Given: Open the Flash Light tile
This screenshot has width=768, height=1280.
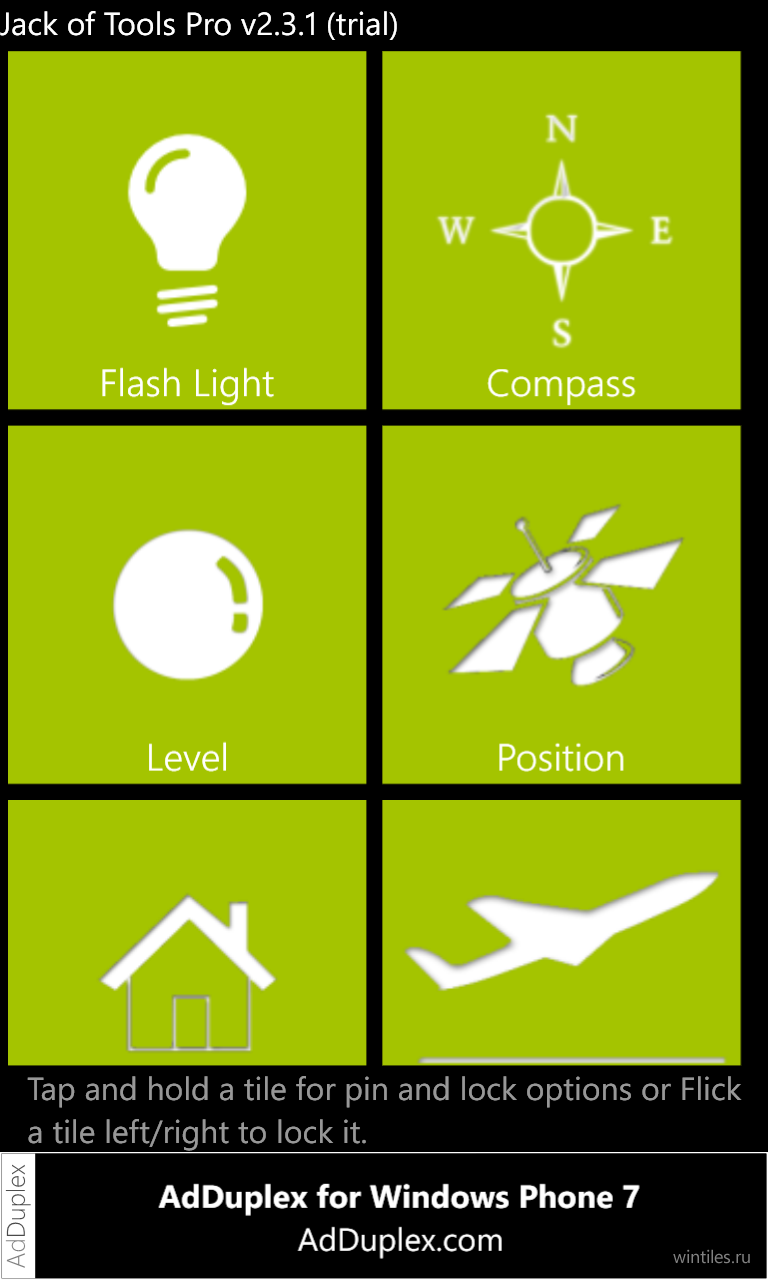Looking at the screenshot, I should tap(187, 230).
